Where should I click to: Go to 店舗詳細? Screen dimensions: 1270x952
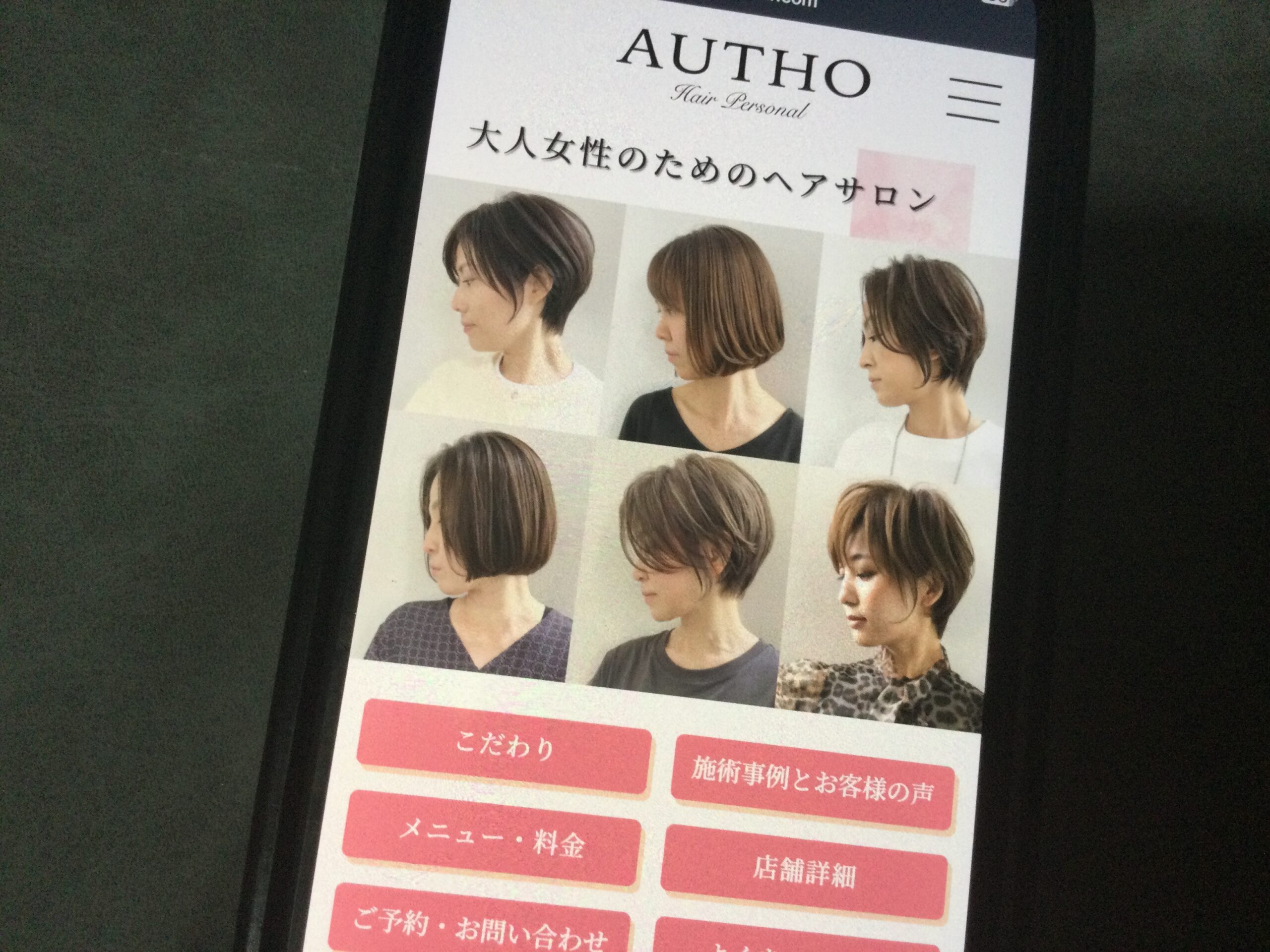(x=803, y=874)
